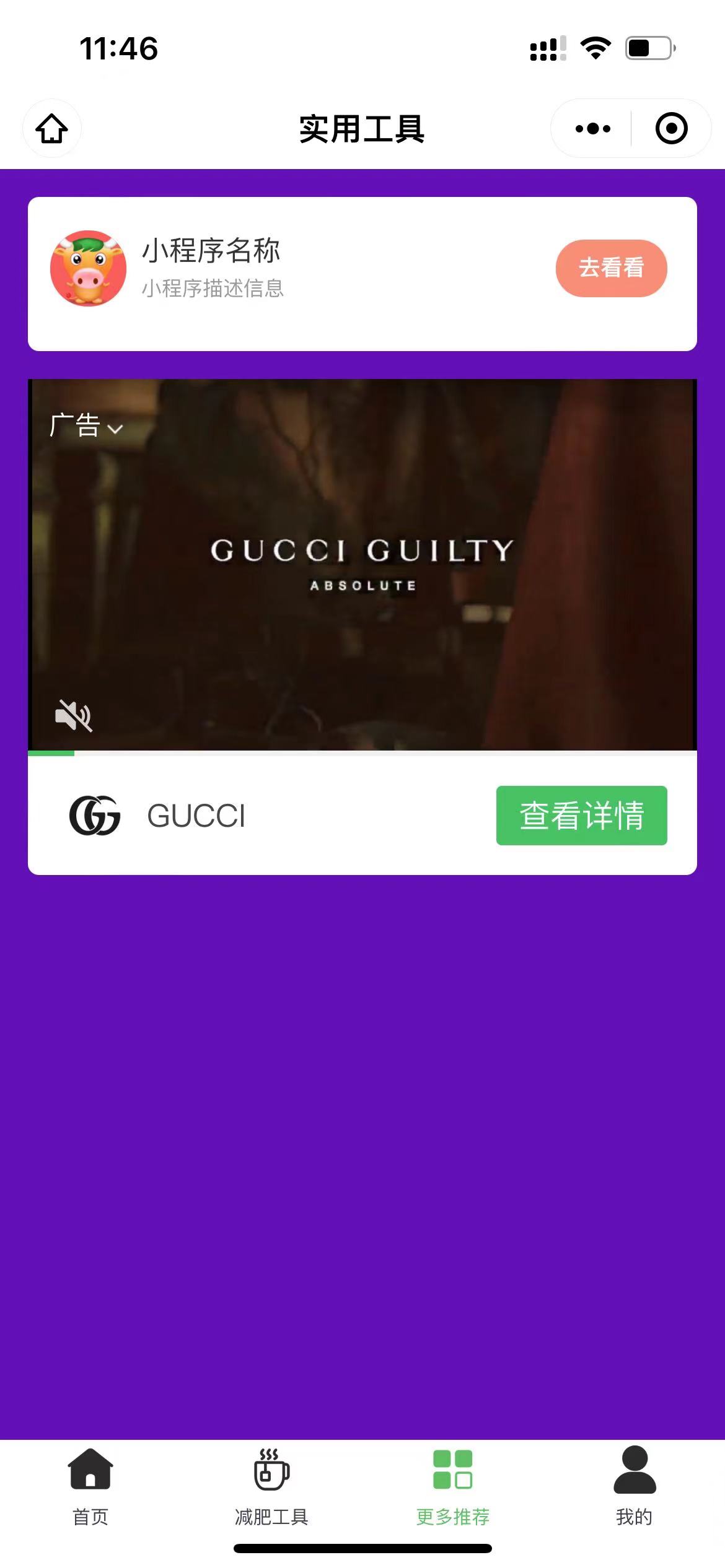Screen dimensions: 725x1568
Task: Unmute the Gucci video ad
Action: coord(74,715)
